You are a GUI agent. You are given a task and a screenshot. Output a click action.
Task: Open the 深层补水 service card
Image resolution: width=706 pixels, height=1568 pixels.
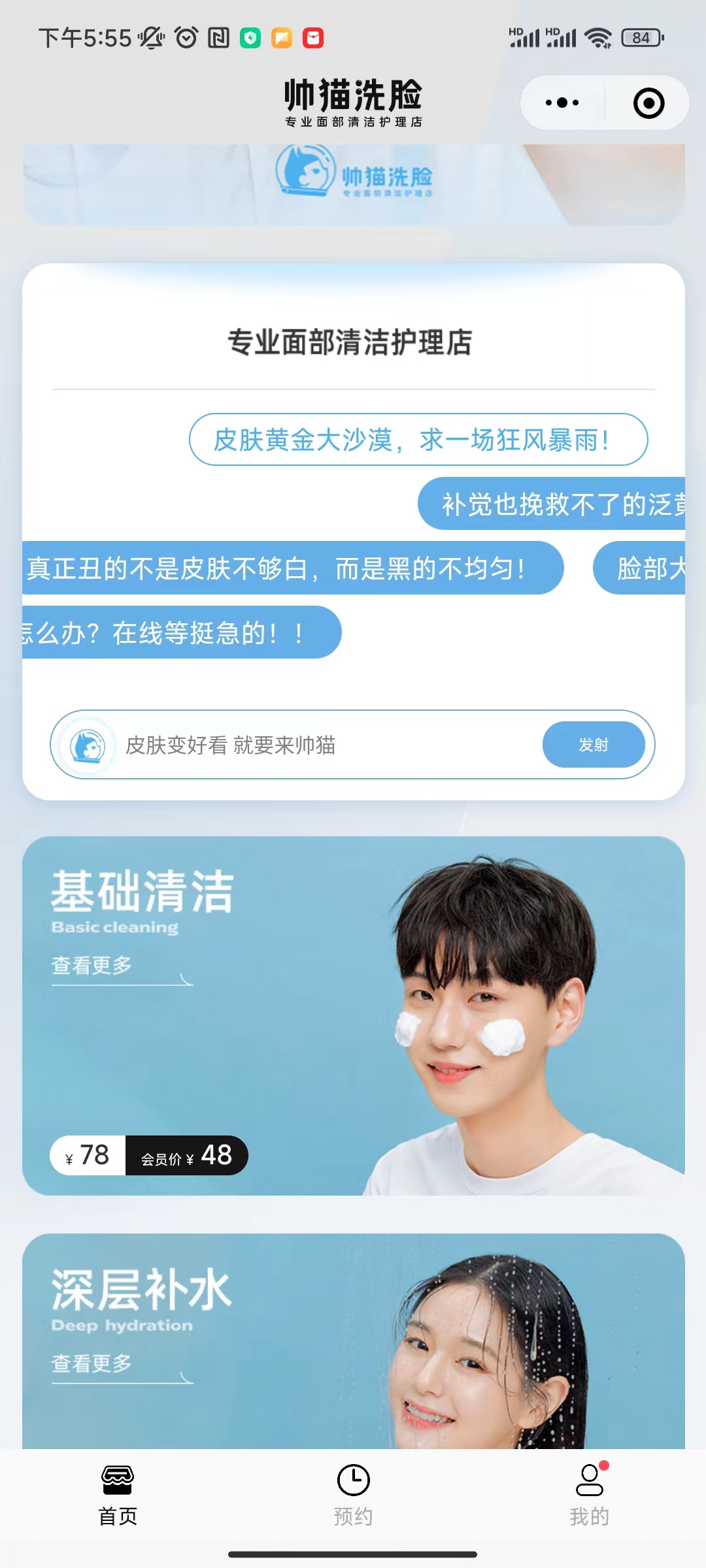click(353, 1339)
